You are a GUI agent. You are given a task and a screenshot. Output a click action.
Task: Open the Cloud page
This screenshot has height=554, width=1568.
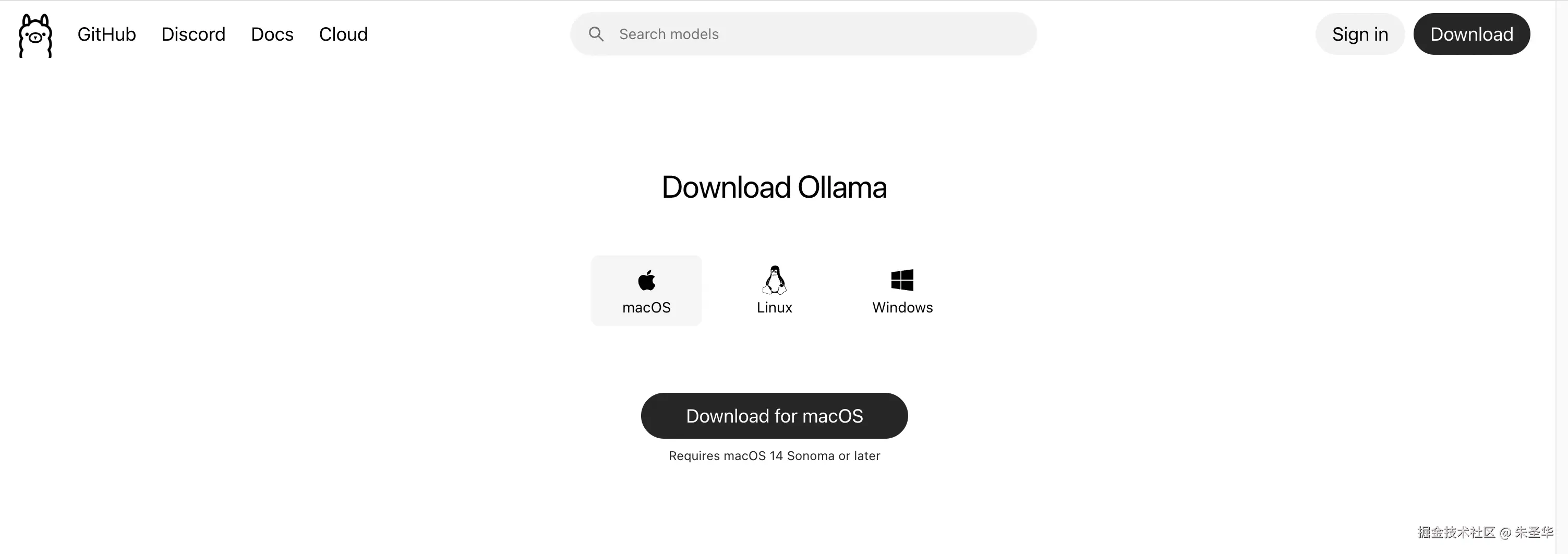343,34
